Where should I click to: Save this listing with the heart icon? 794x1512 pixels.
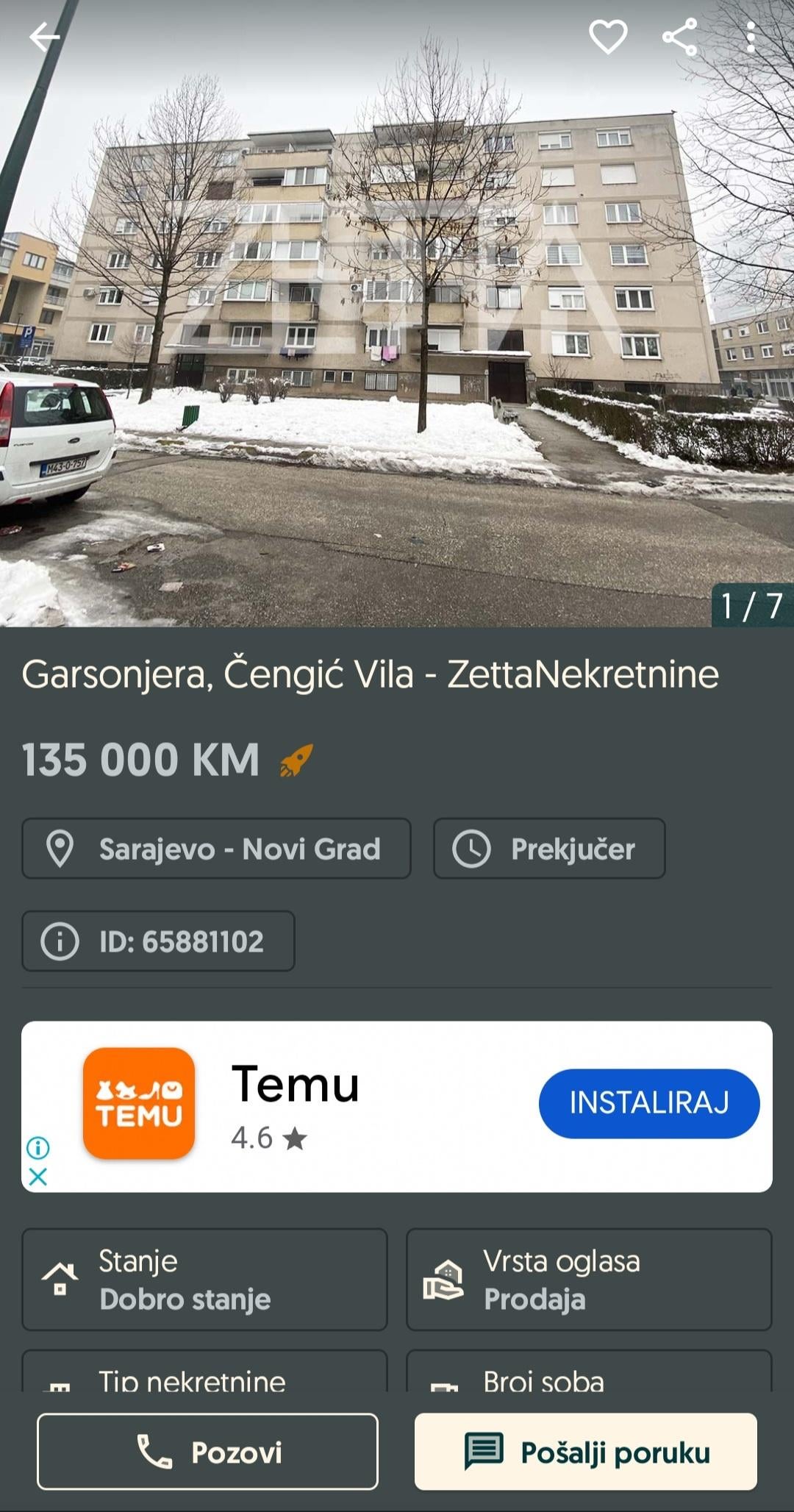click(x=608, y=37)
